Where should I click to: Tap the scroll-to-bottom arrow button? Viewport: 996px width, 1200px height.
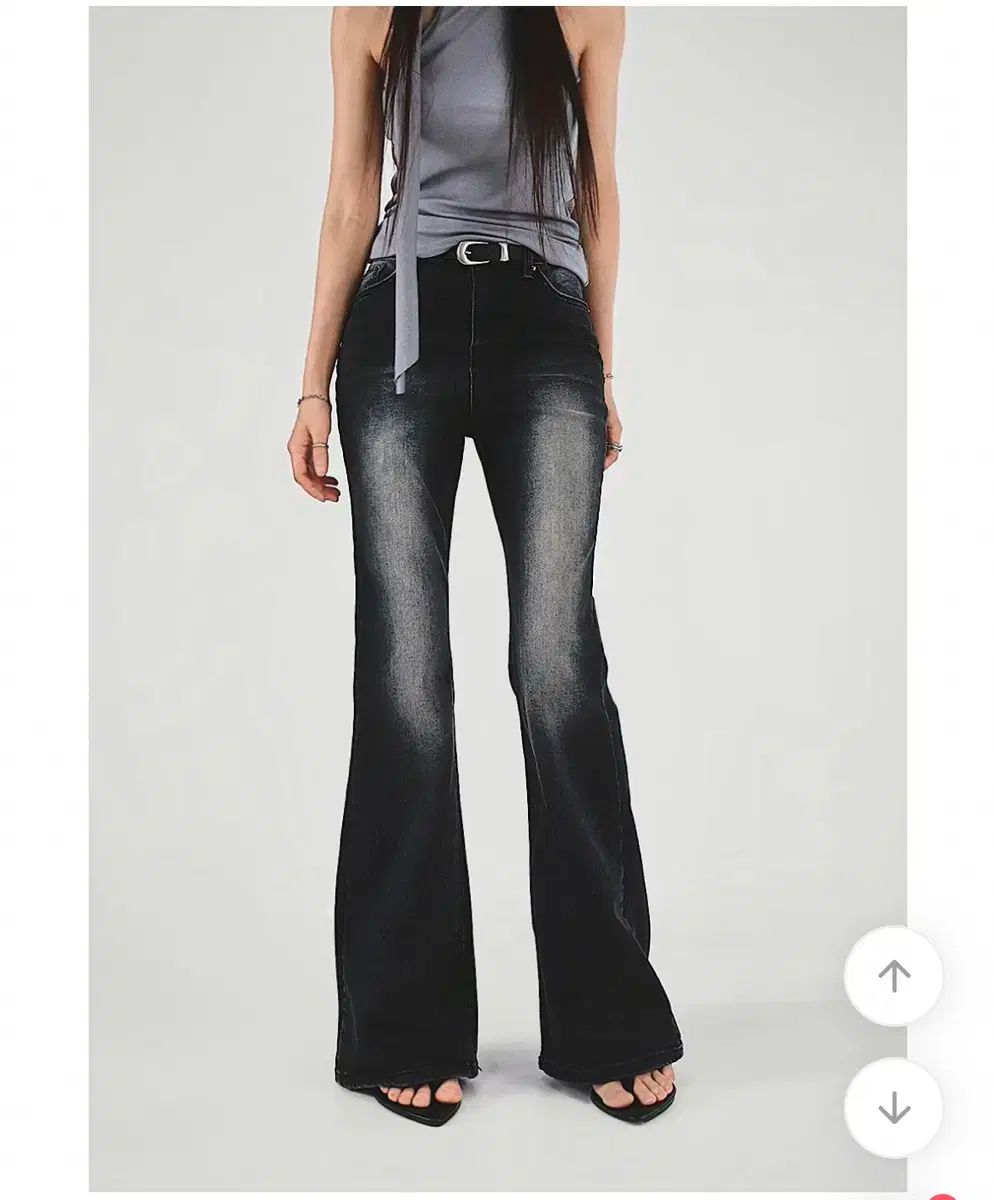[893, 1108]
